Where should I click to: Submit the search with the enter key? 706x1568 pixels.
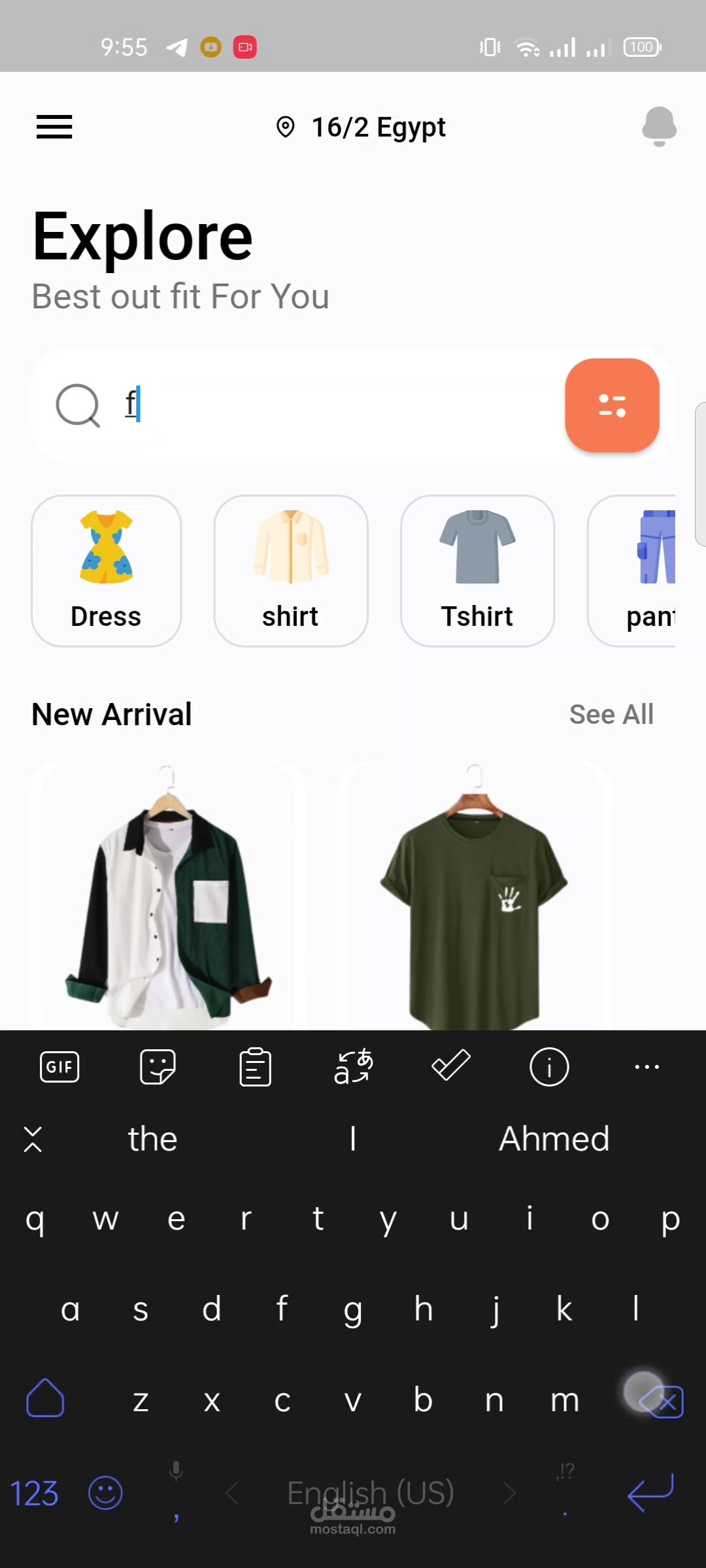point(650,1493)
